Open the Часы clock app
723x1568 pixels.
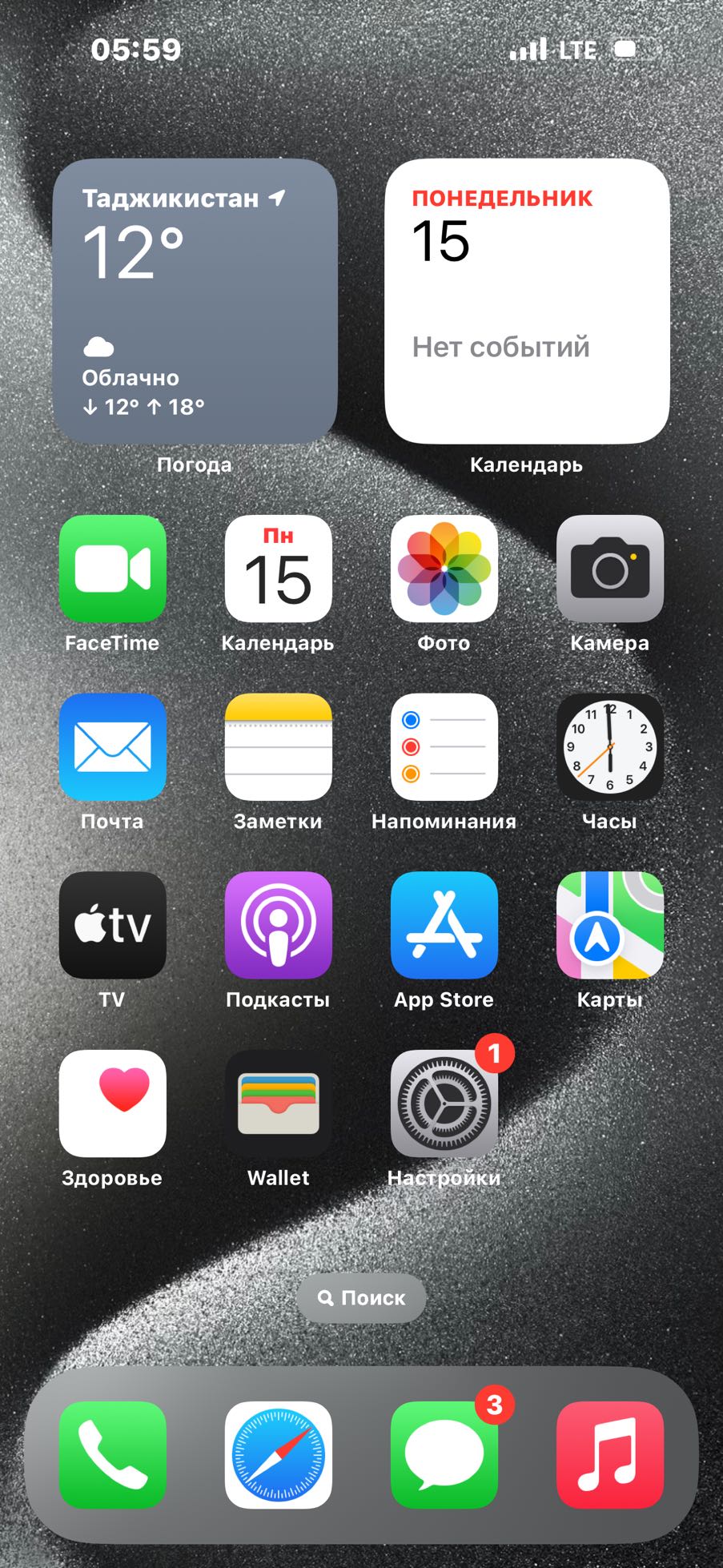tap(610, 747)
